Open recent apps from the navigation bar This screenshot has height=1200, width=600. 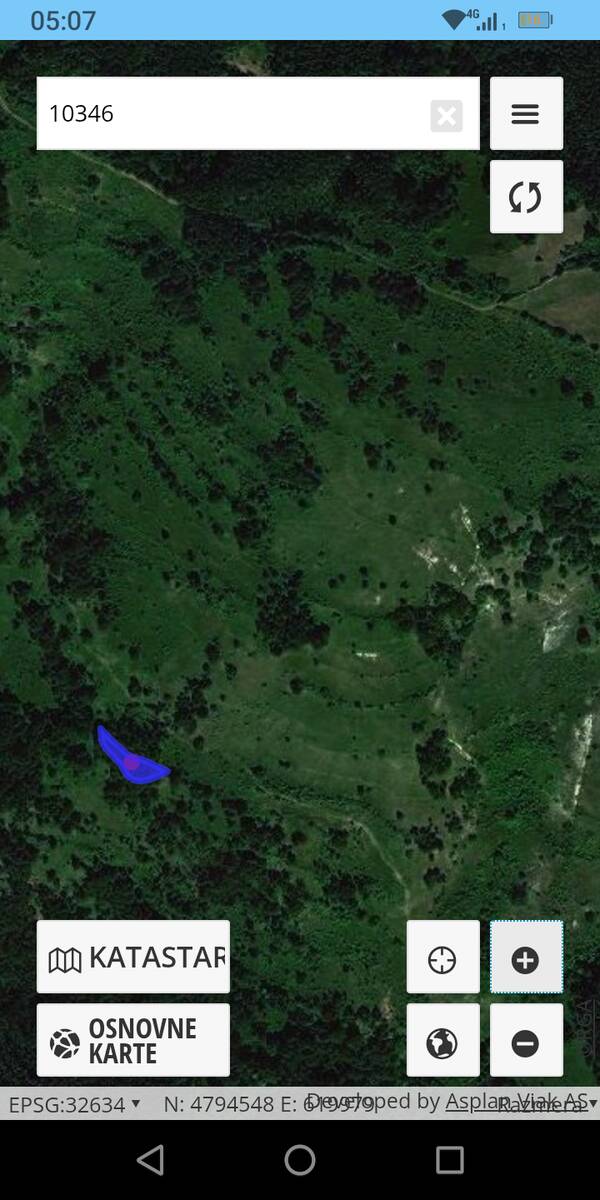pyautogui.click(x=450, y=1160)
